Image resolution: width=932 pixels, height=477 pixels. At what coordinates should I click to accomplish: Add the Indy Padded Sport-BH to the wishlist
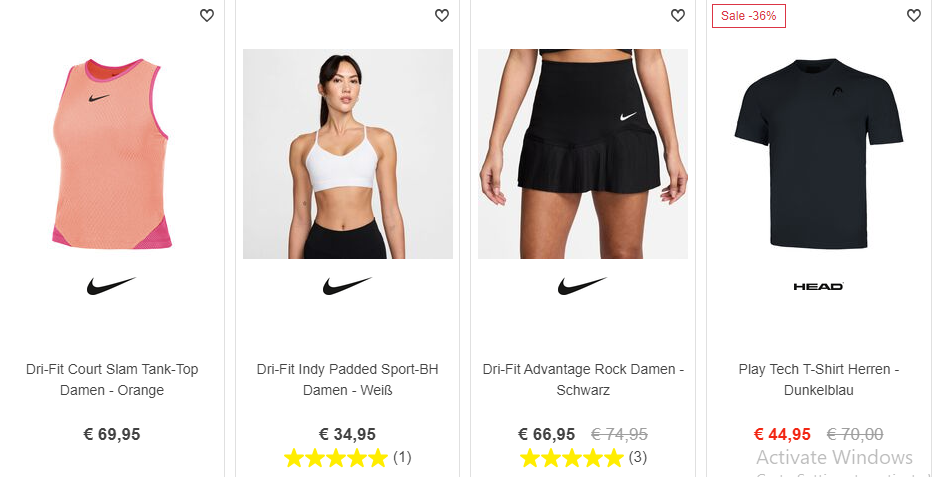click(x=442, y=15)
